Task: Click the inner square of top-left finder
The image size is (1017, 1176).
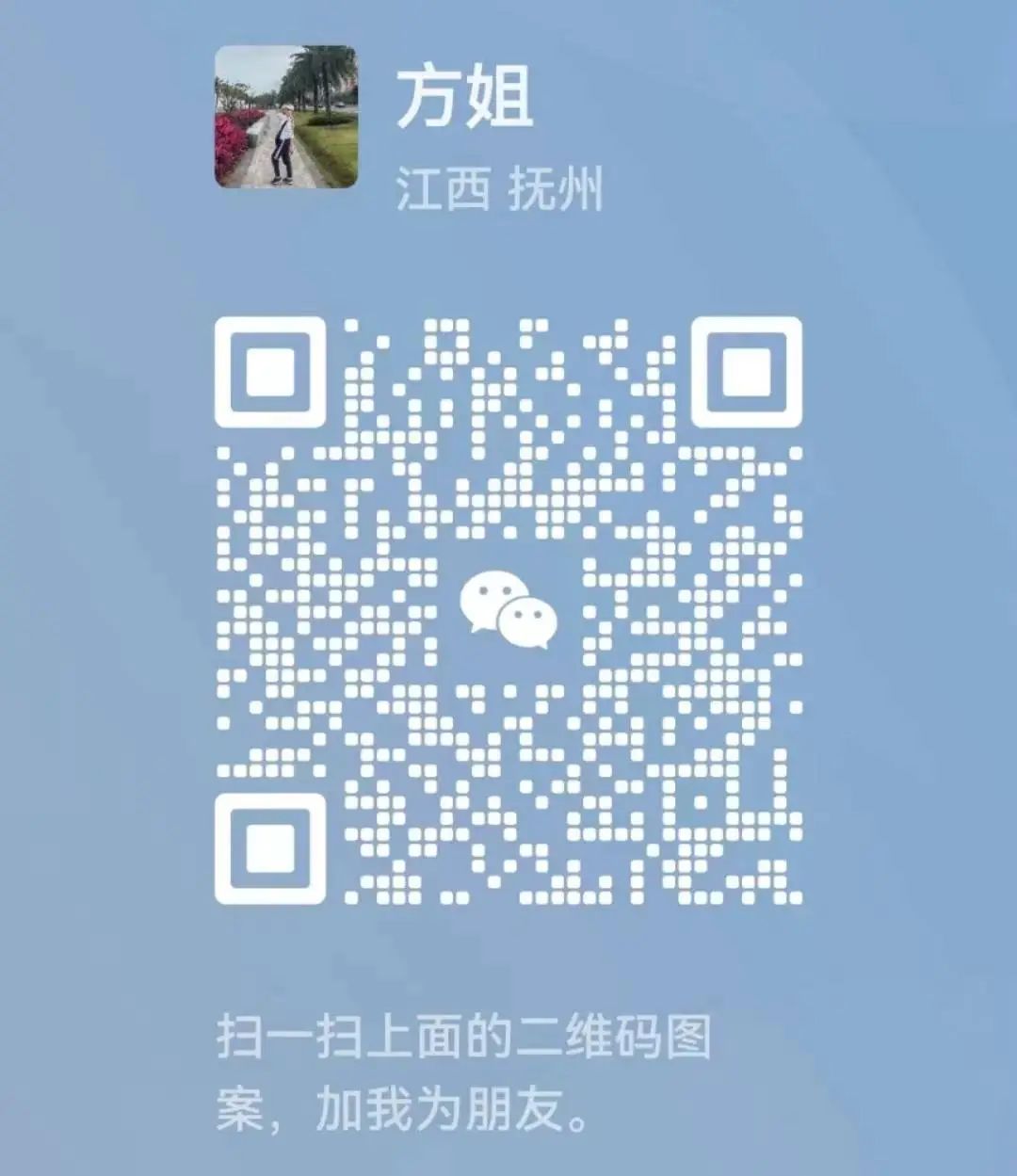Action: click(272, 370)
